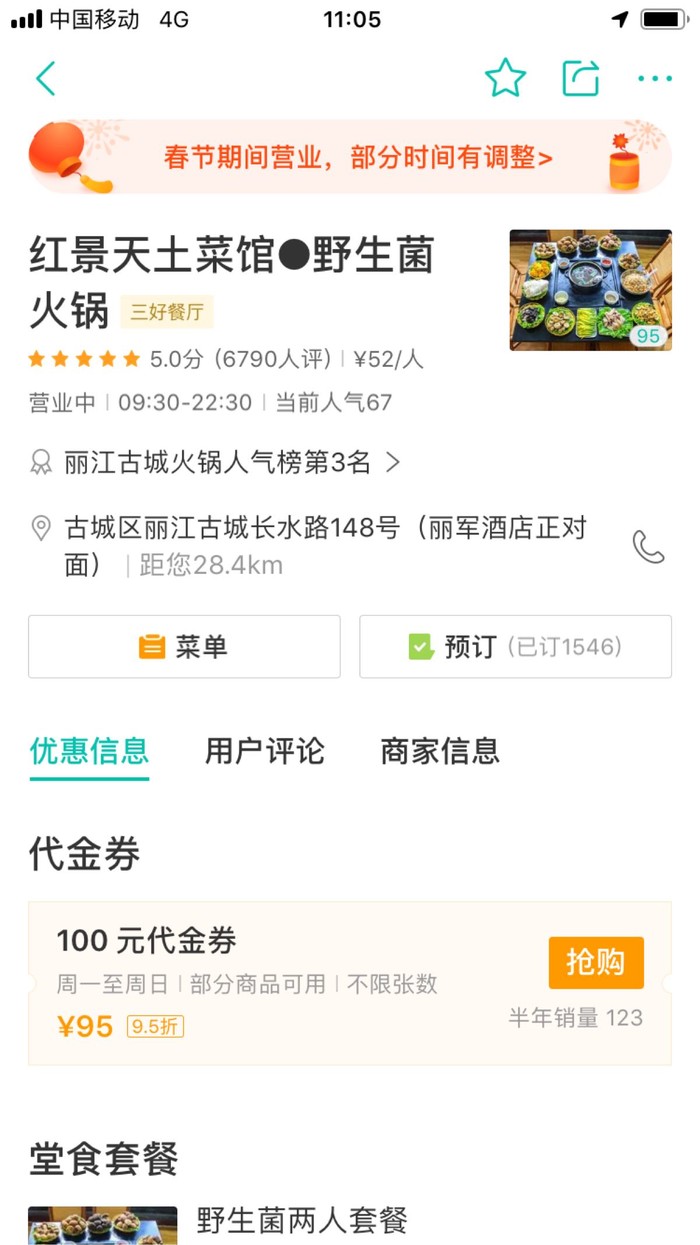Open the 野生菌两人套餐 set meal
Image resolution: width=700 pixels, height=1245 pixels.
click(x=302, y=1221)
